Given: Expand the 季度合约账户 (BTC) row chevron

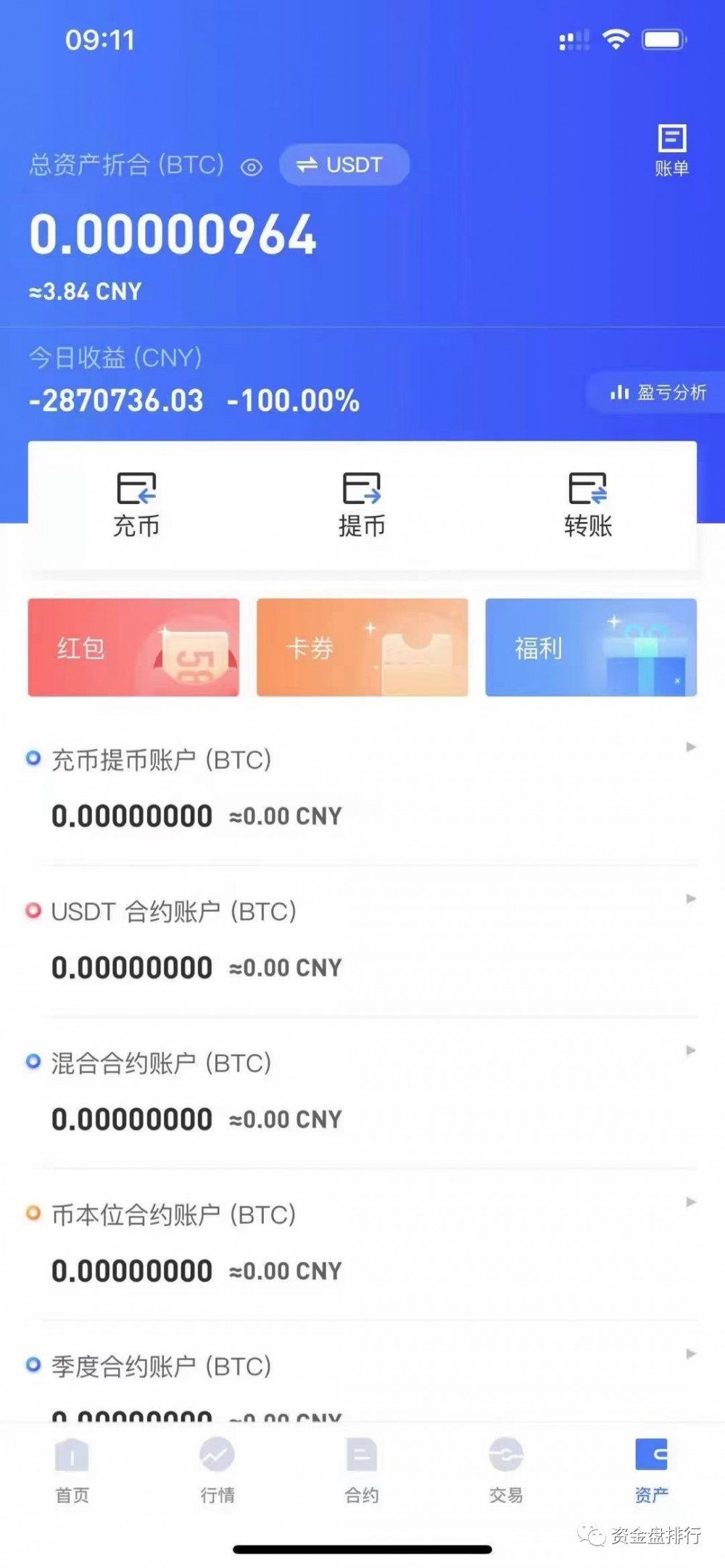Looking at the screenshot, I should pyautogui.click(x=689, y=1353).
